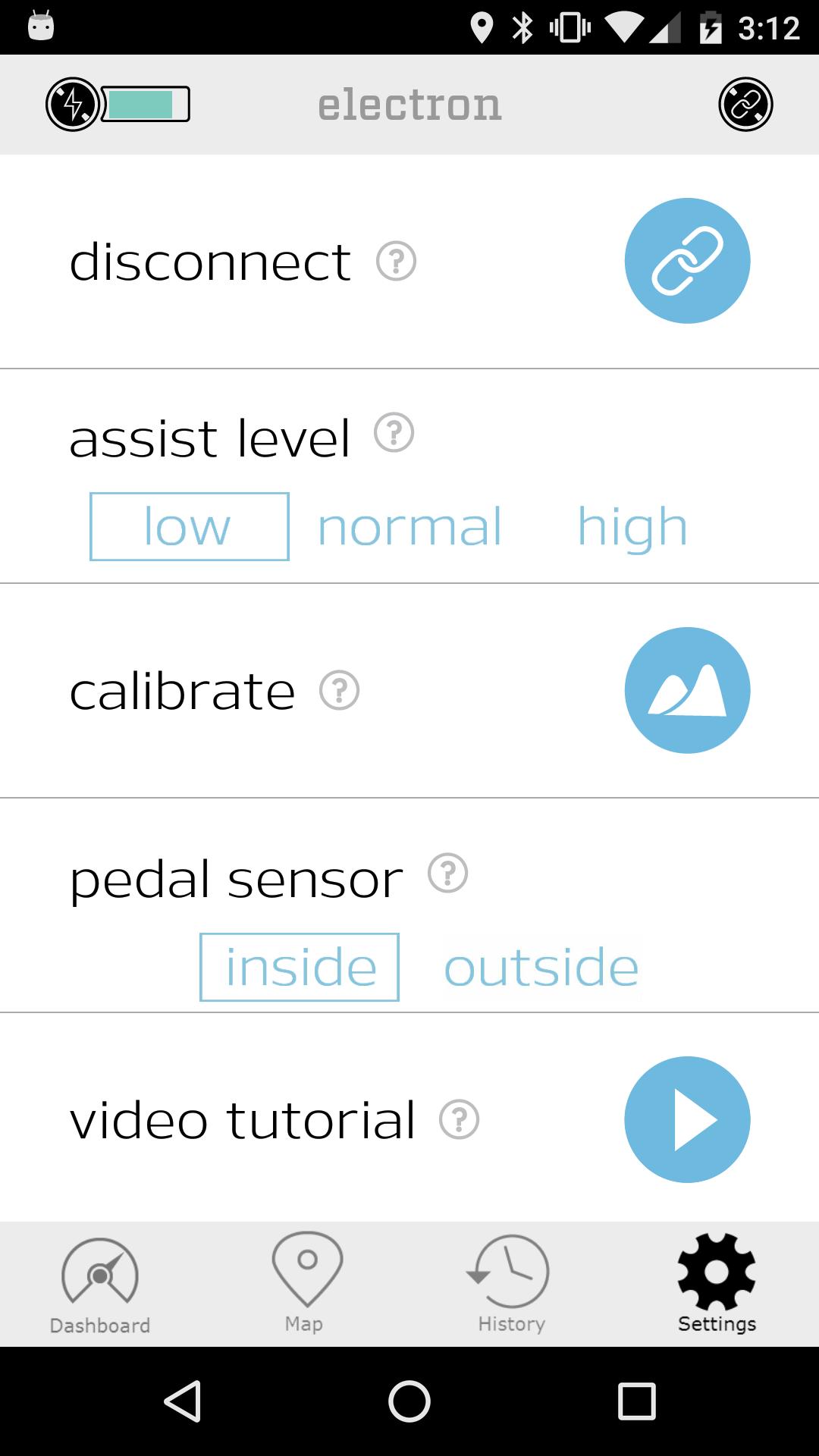Image resolution: width=819 pixels, height=1456 pixels.
Task: Set assist level to high
Action: click(x=632, y=527)
